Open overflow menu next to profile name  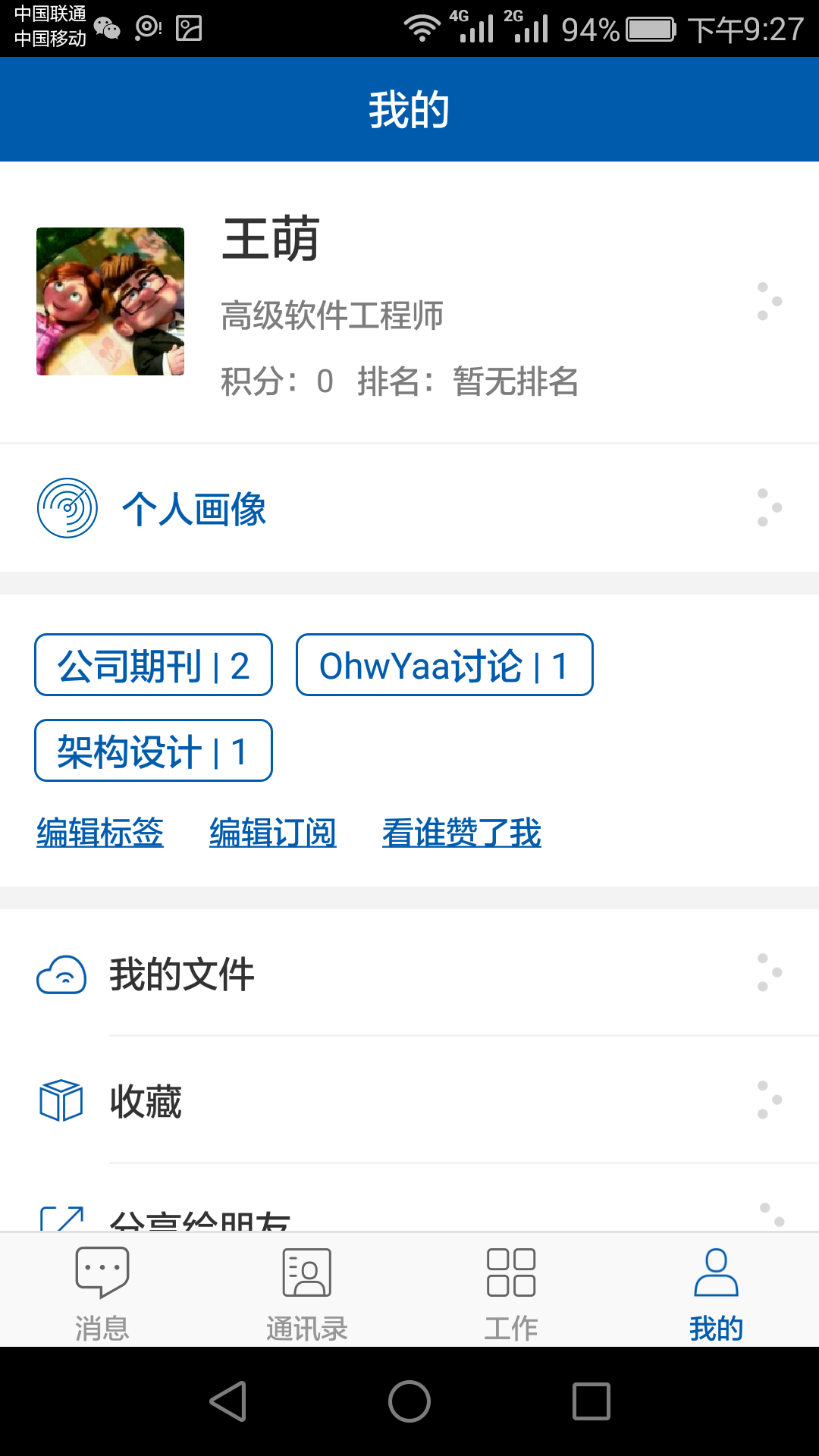[768, 302]
